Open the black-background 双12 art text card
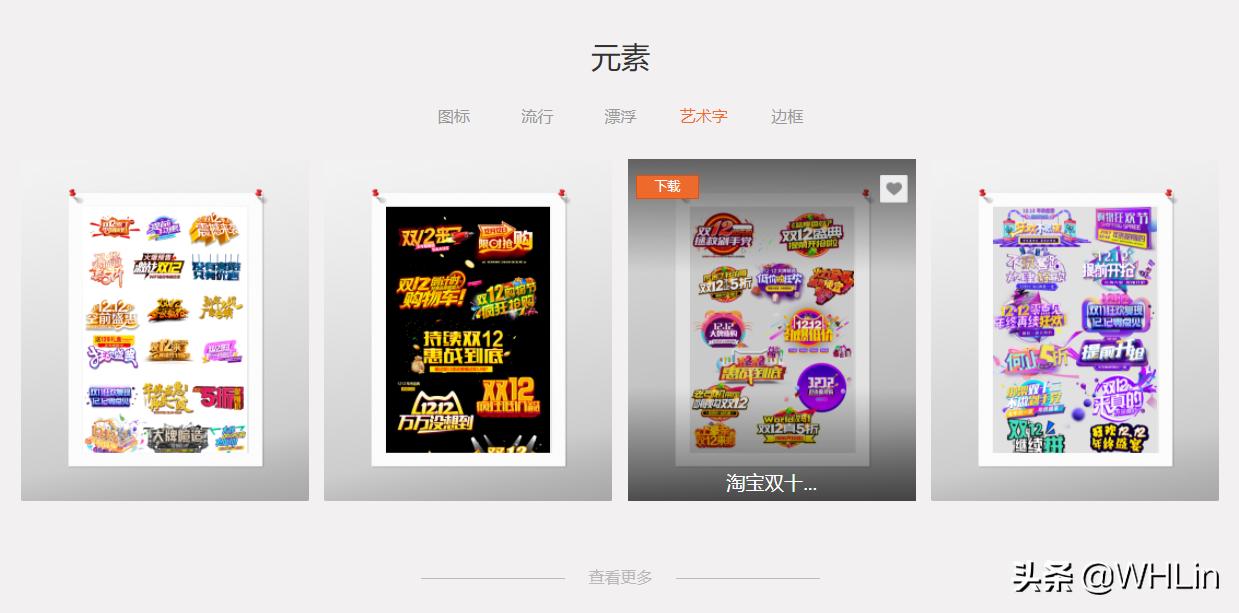The image size is (1239, 613). (x=468, y=330)
